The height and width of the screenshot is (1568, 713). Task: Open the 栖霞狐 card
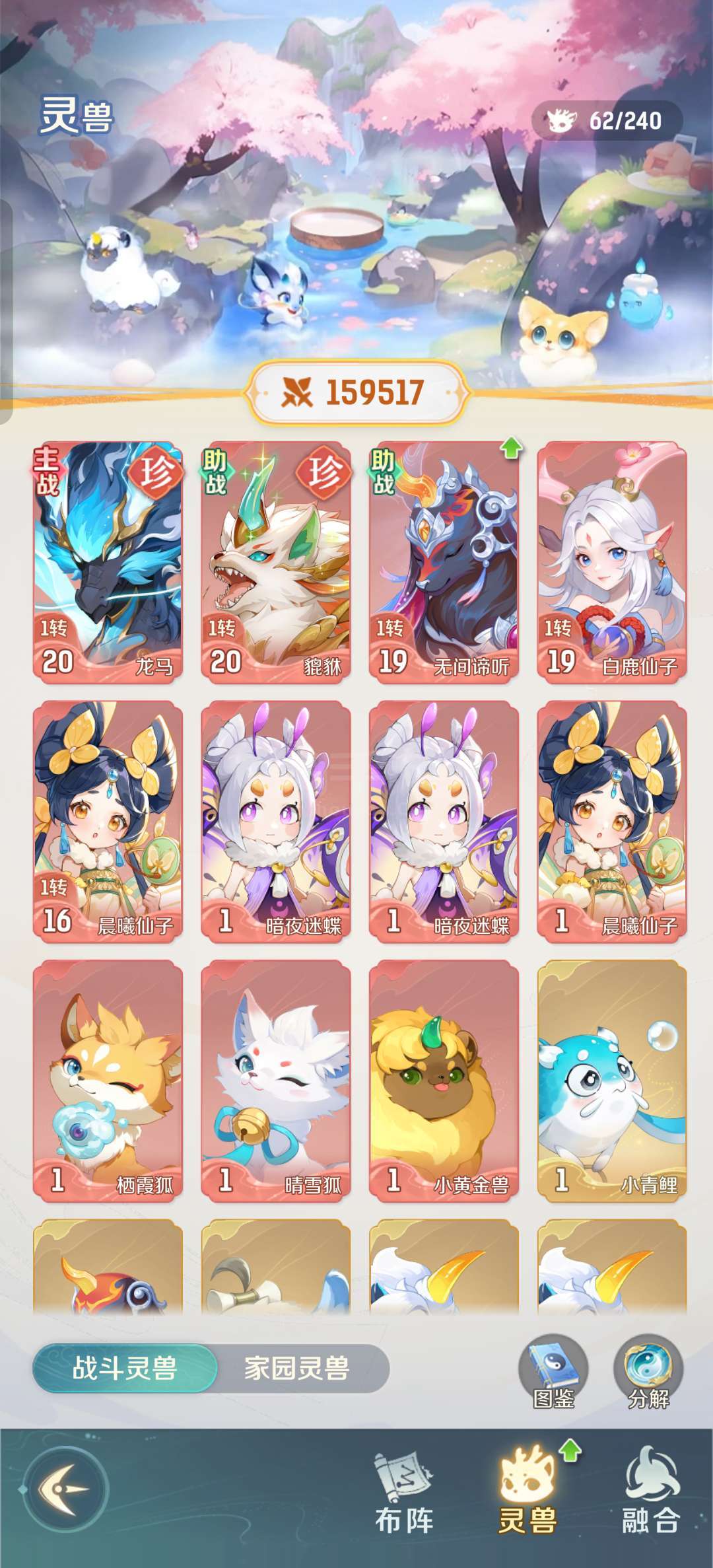coord(108,1081)
